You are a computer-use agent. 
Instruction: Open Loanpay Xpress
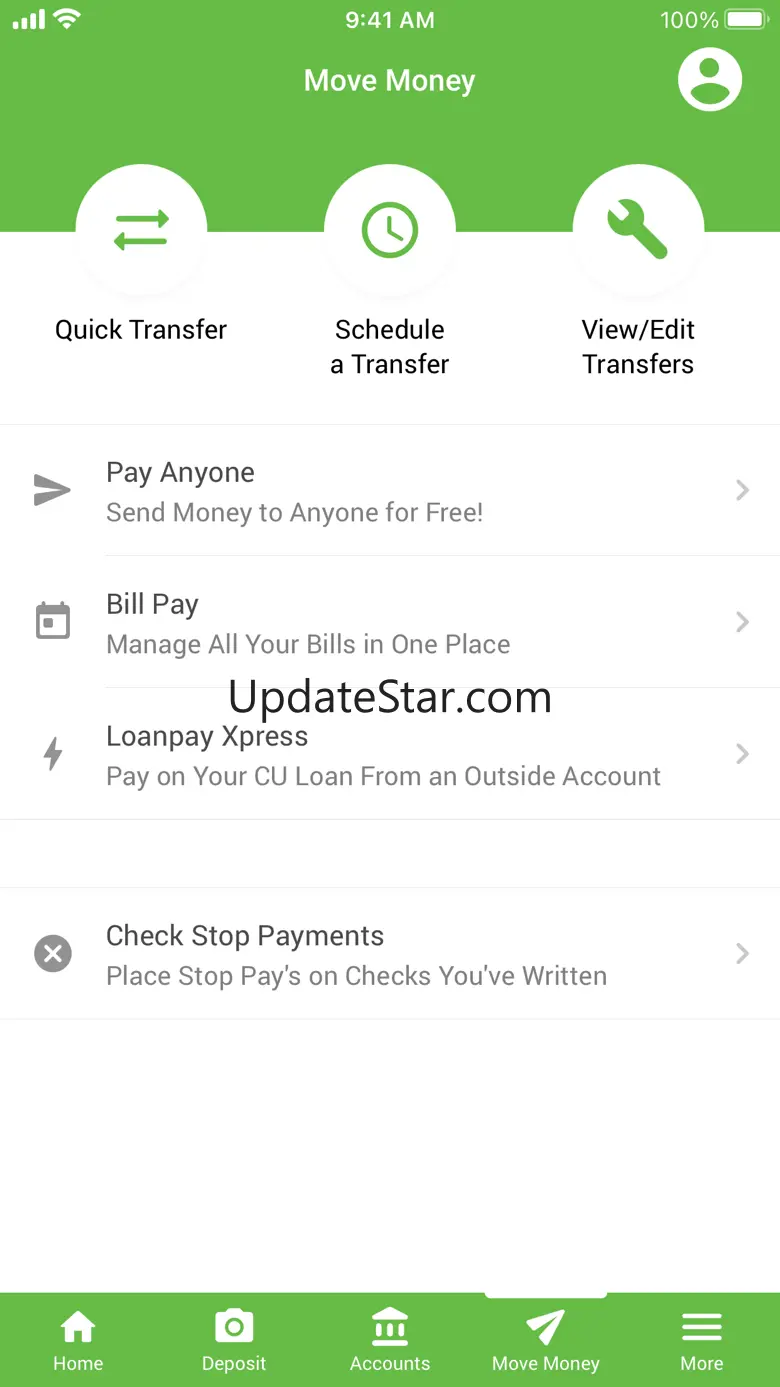390,755
